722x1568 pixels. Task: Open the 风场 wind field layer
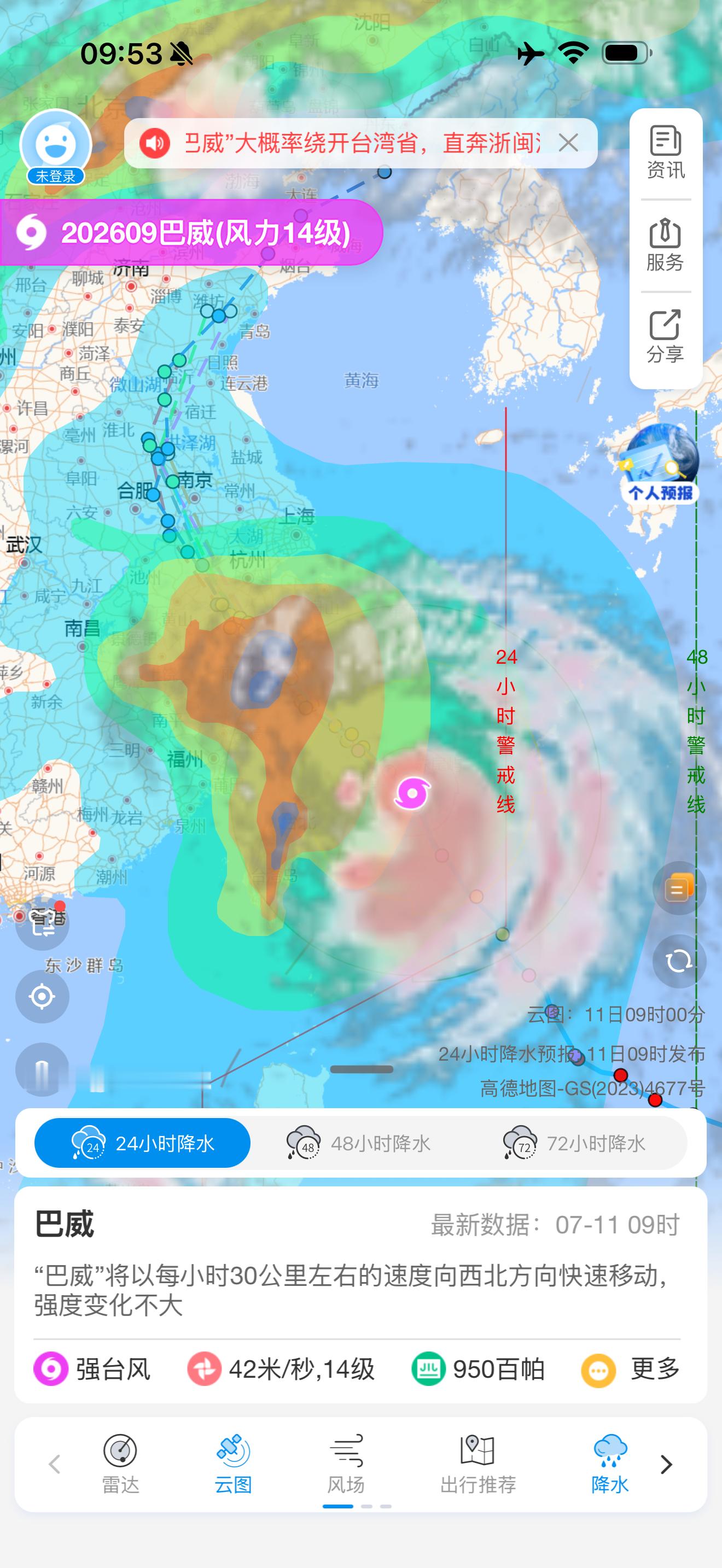(x=346, y=1464)
